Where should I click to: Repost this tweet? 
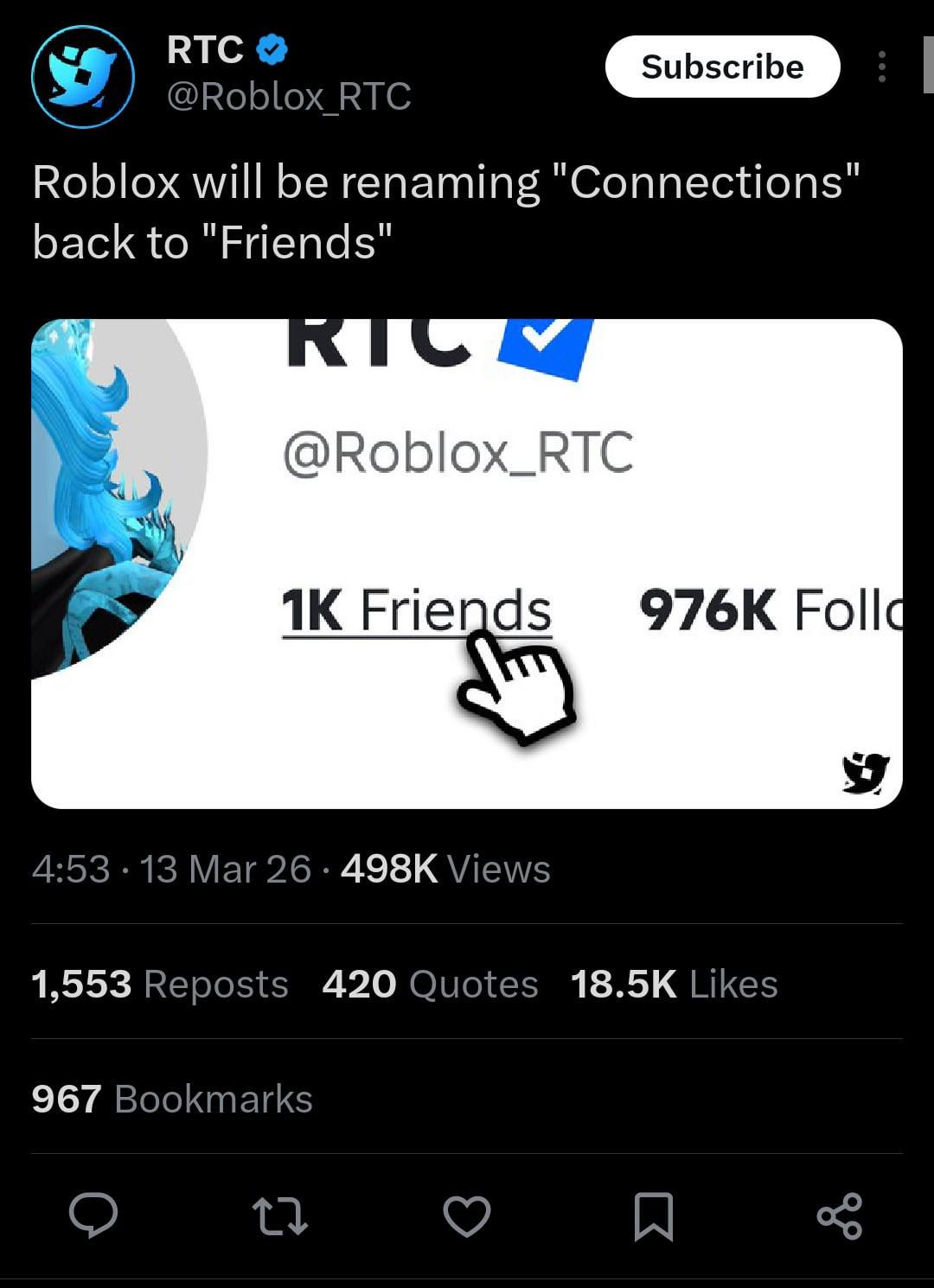click(279, 1215)
